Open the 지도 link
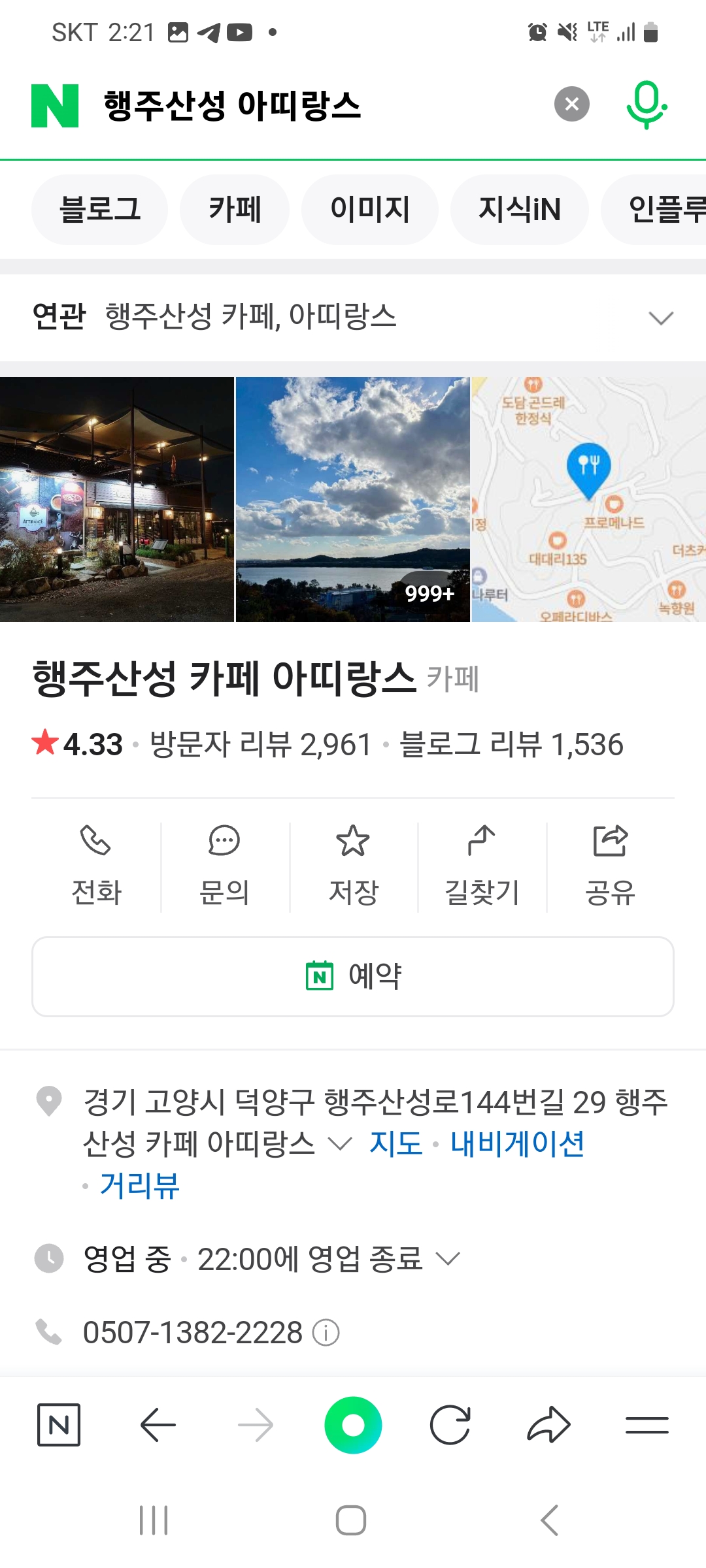Image resolution: width=706 pixels, height=1568 pixels. click(x=395, y=1143)
